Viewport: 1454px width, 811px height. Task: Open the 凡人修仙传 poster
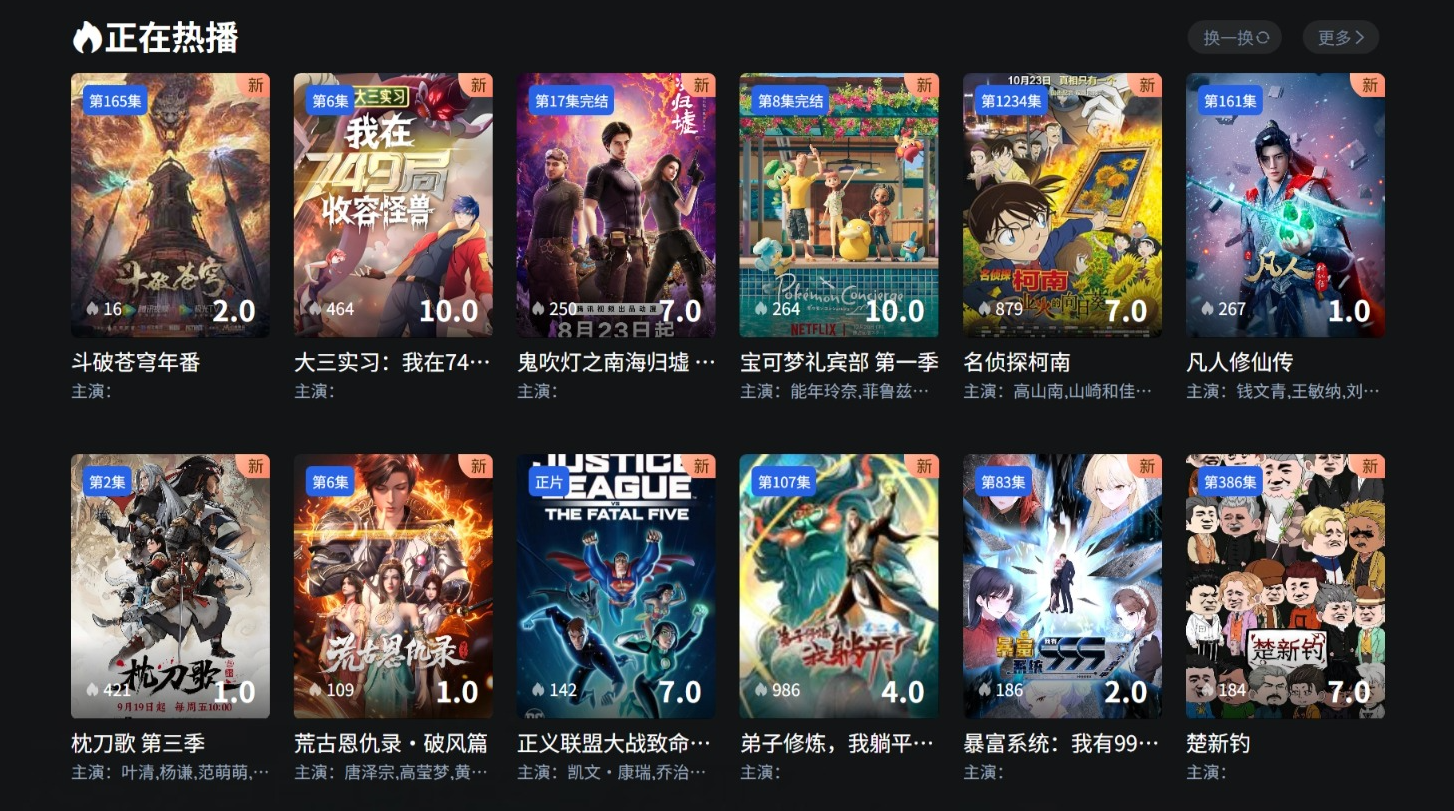pos(1285,205)
